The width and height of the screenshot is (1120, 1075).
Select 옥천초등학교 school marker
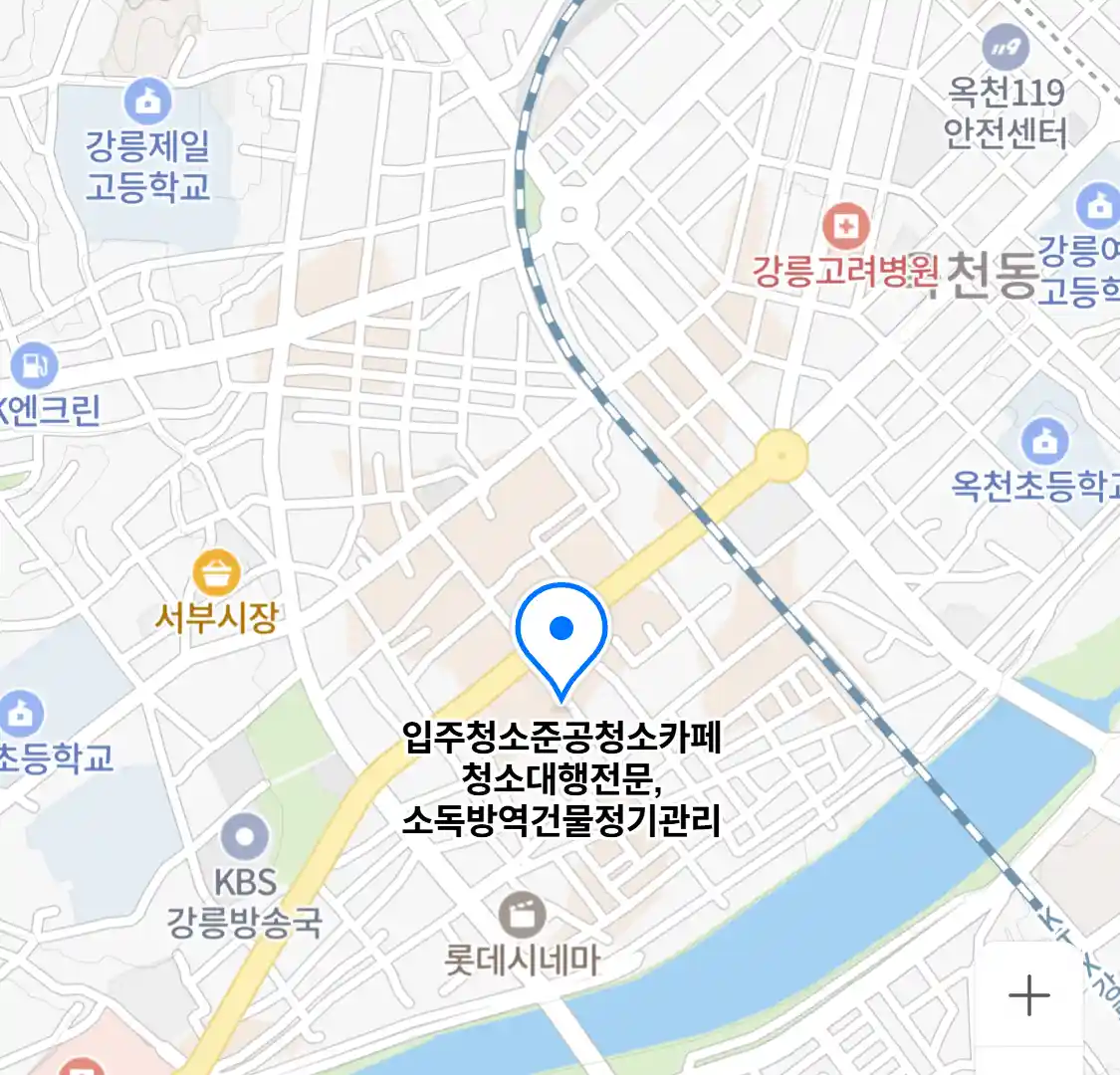coord(1044,441)
